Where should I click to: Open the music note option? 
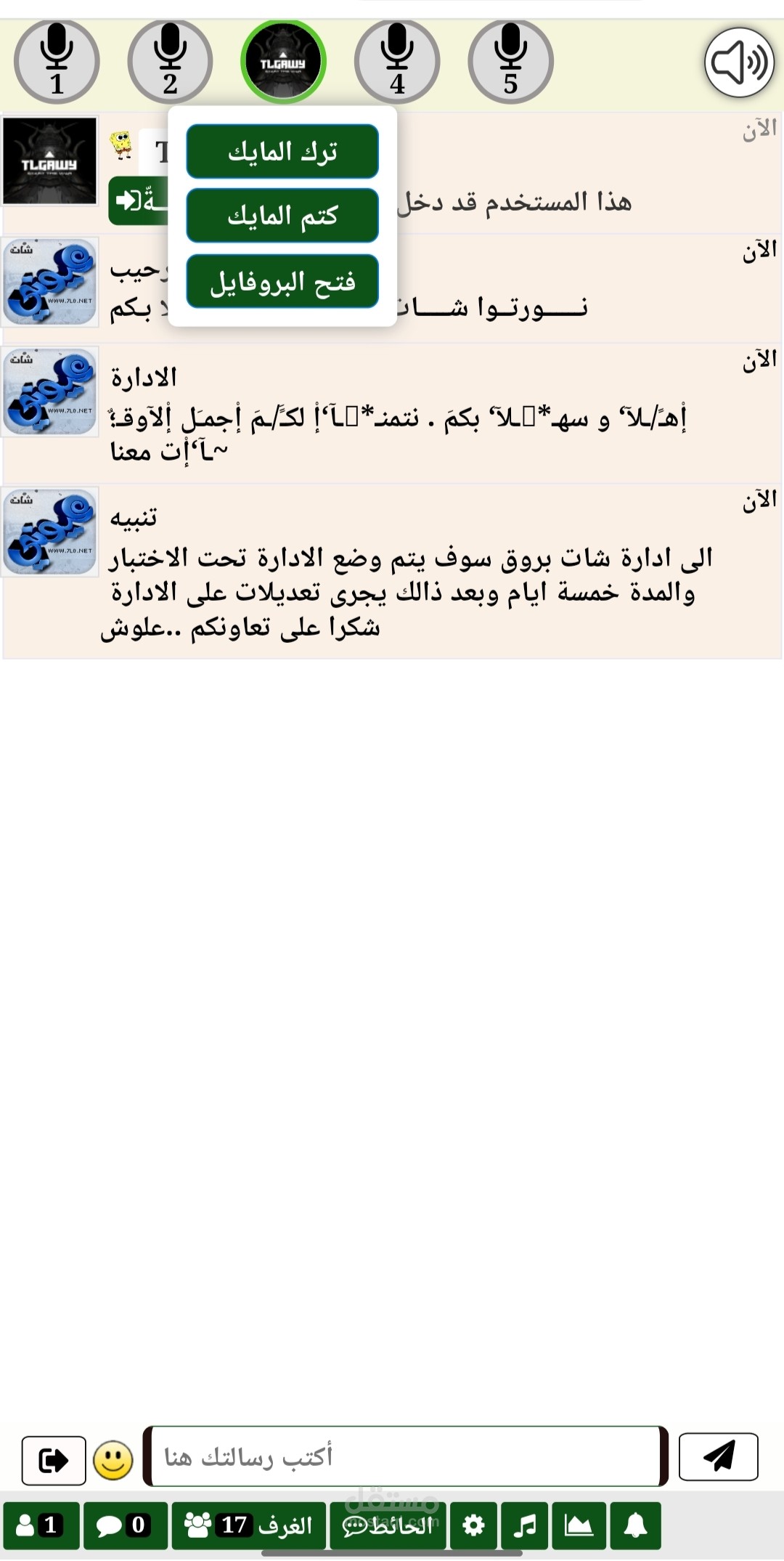pos(525,1525)
